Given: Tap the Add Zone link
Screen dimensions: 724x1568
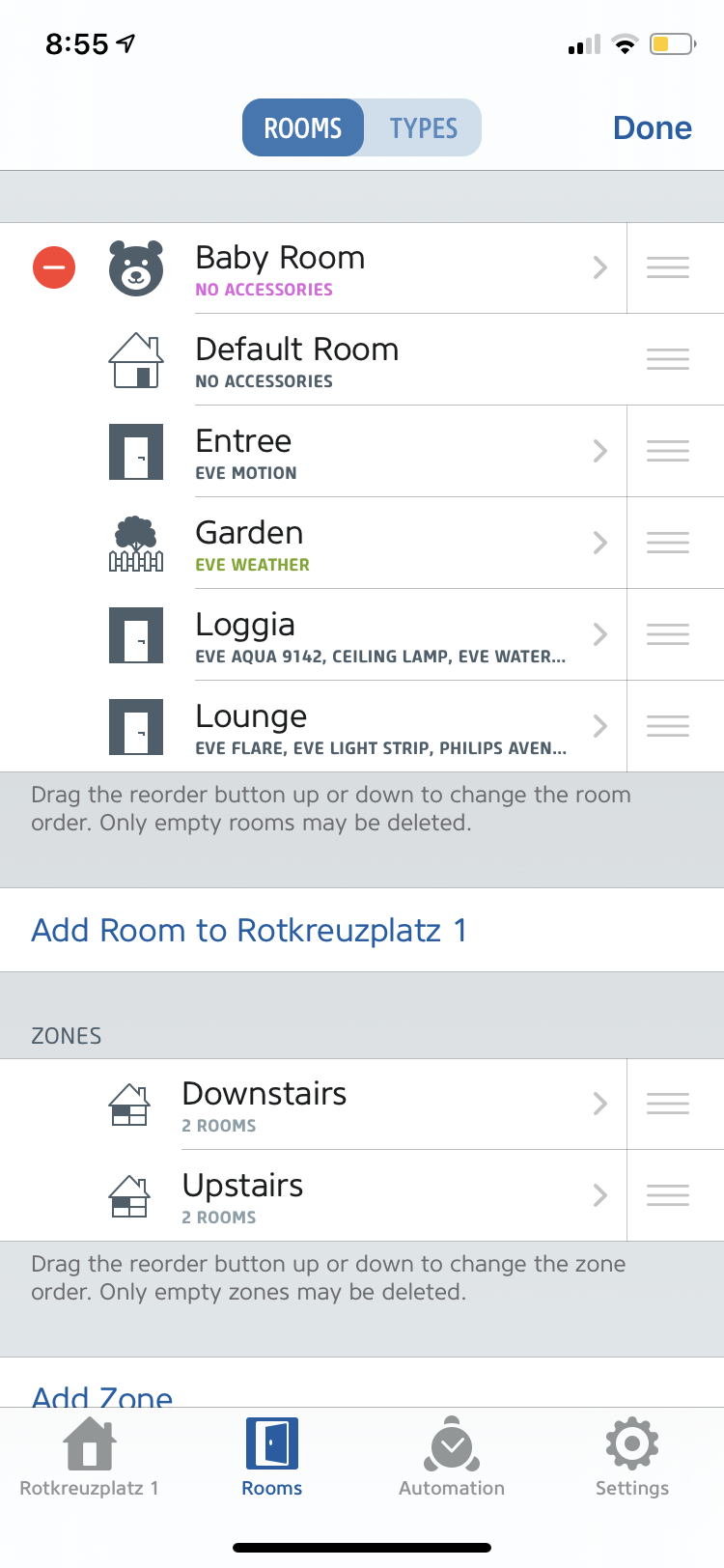Looking at the screenshot, I should tap(102, 1395).
